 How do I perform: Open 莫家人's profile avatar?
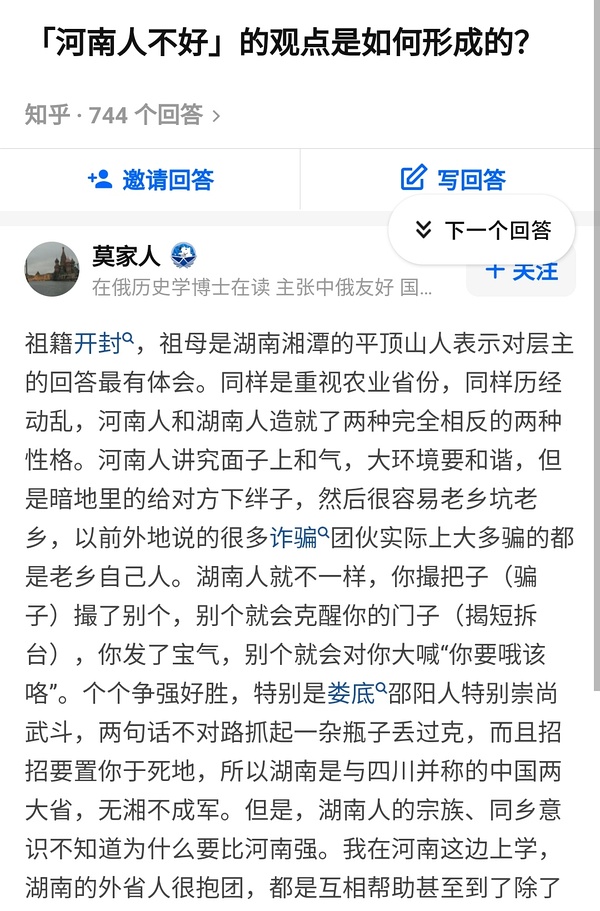click(x=52, y=268)
